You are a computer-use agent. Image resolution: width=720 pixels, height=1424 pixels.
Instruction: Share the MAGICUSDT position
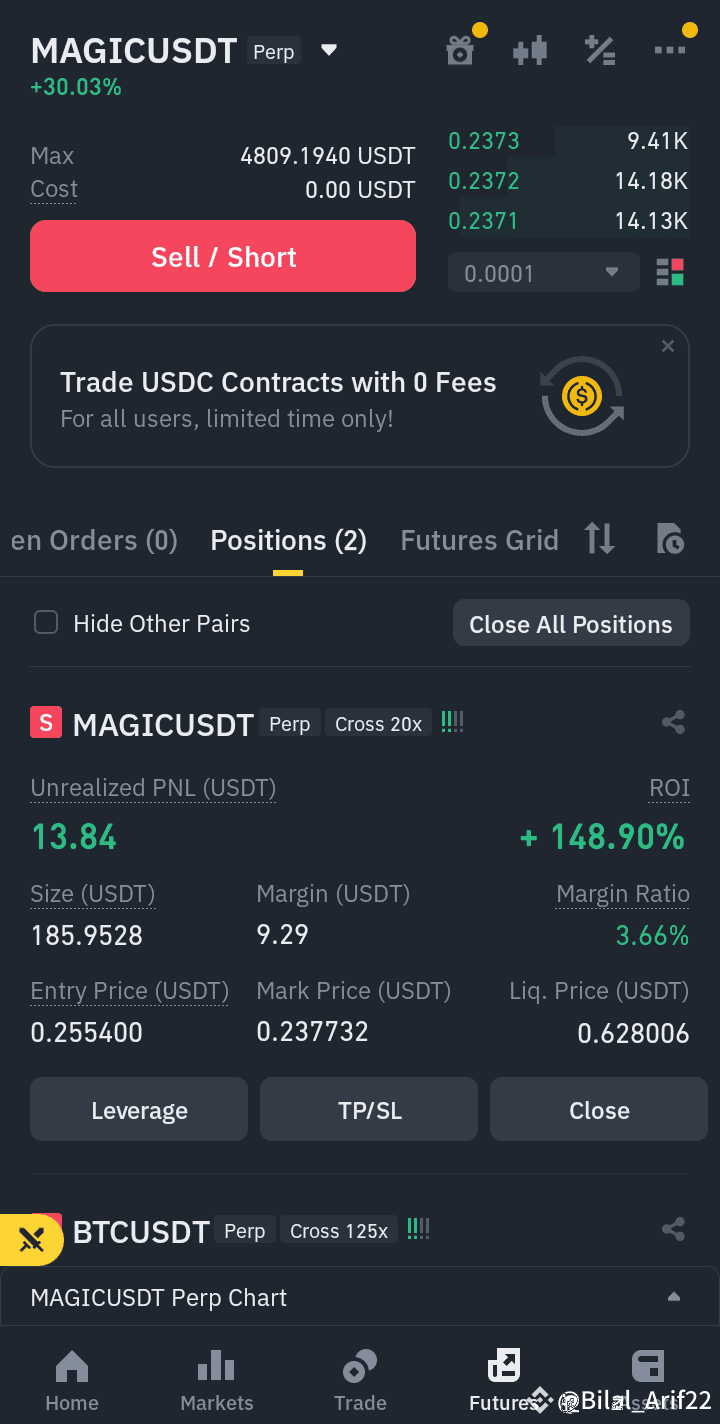[x=674, y=722]
